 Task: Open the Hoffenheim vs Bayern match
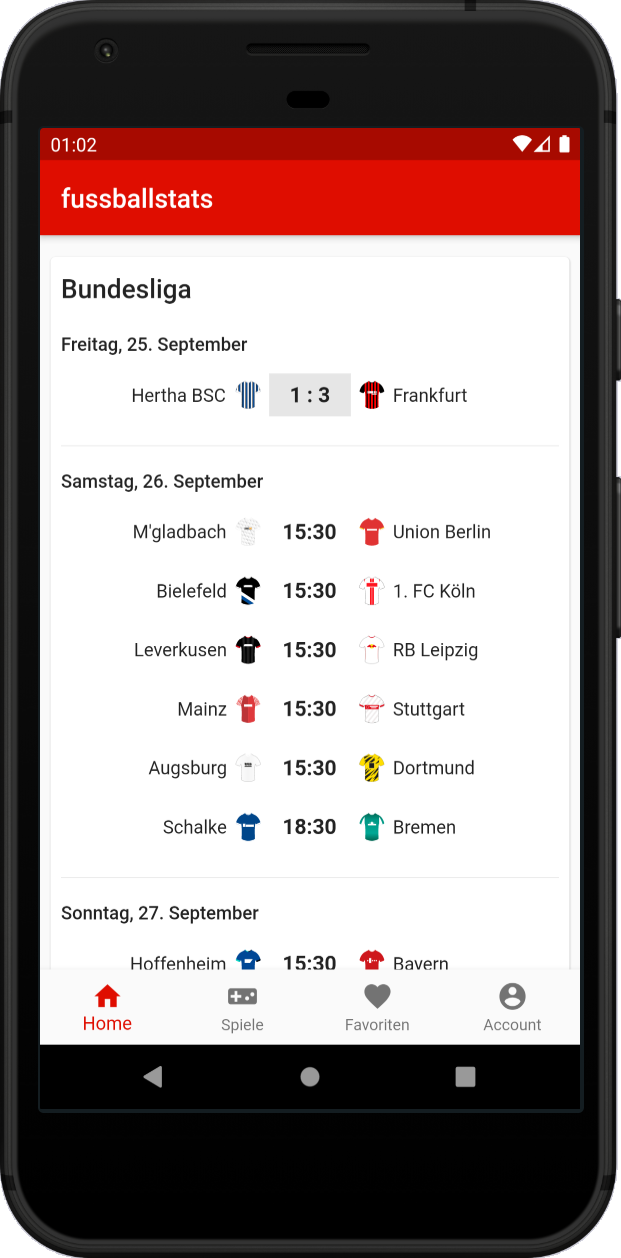click(x=310, y=961)
